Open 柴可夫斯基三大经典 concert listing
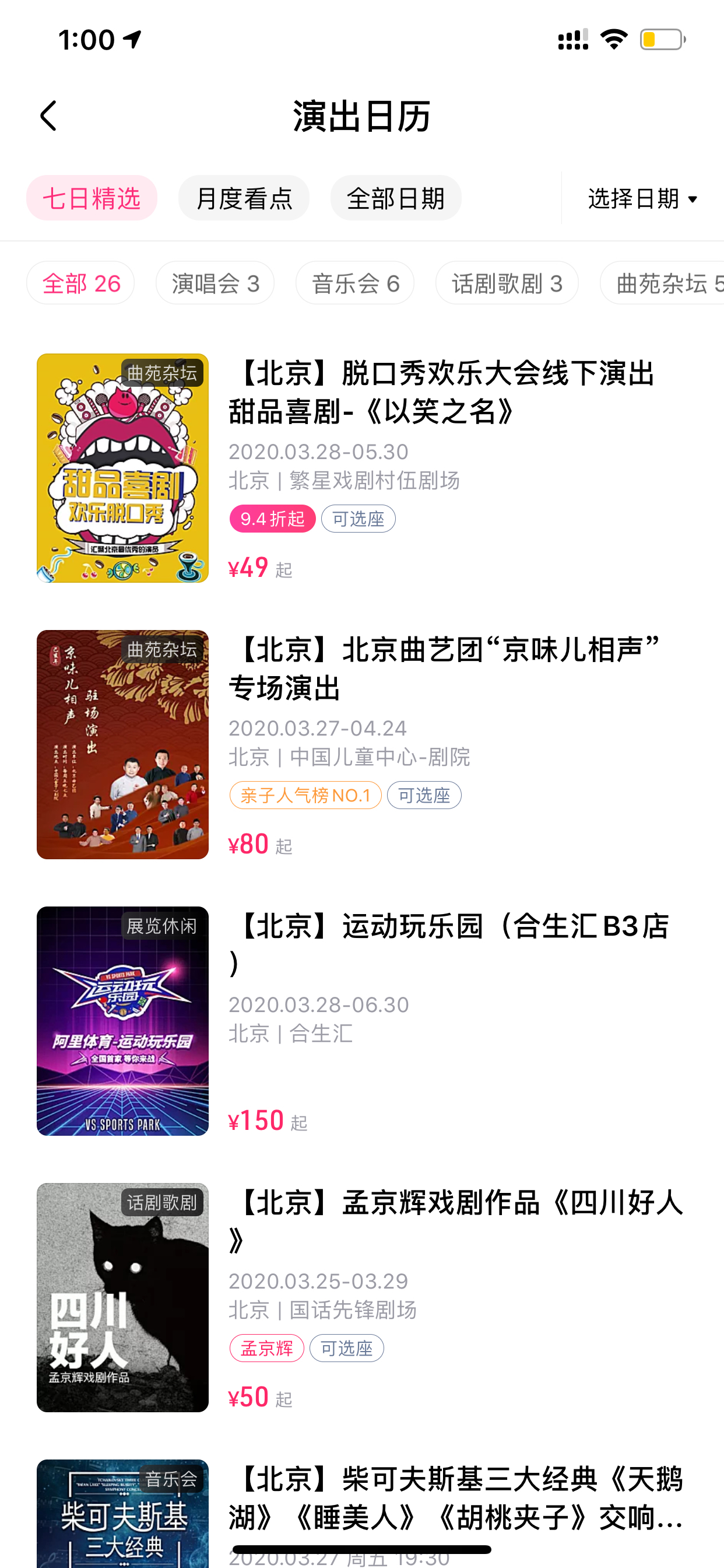Viewport: 724px width, 1568px height. tap(362, 1513)
